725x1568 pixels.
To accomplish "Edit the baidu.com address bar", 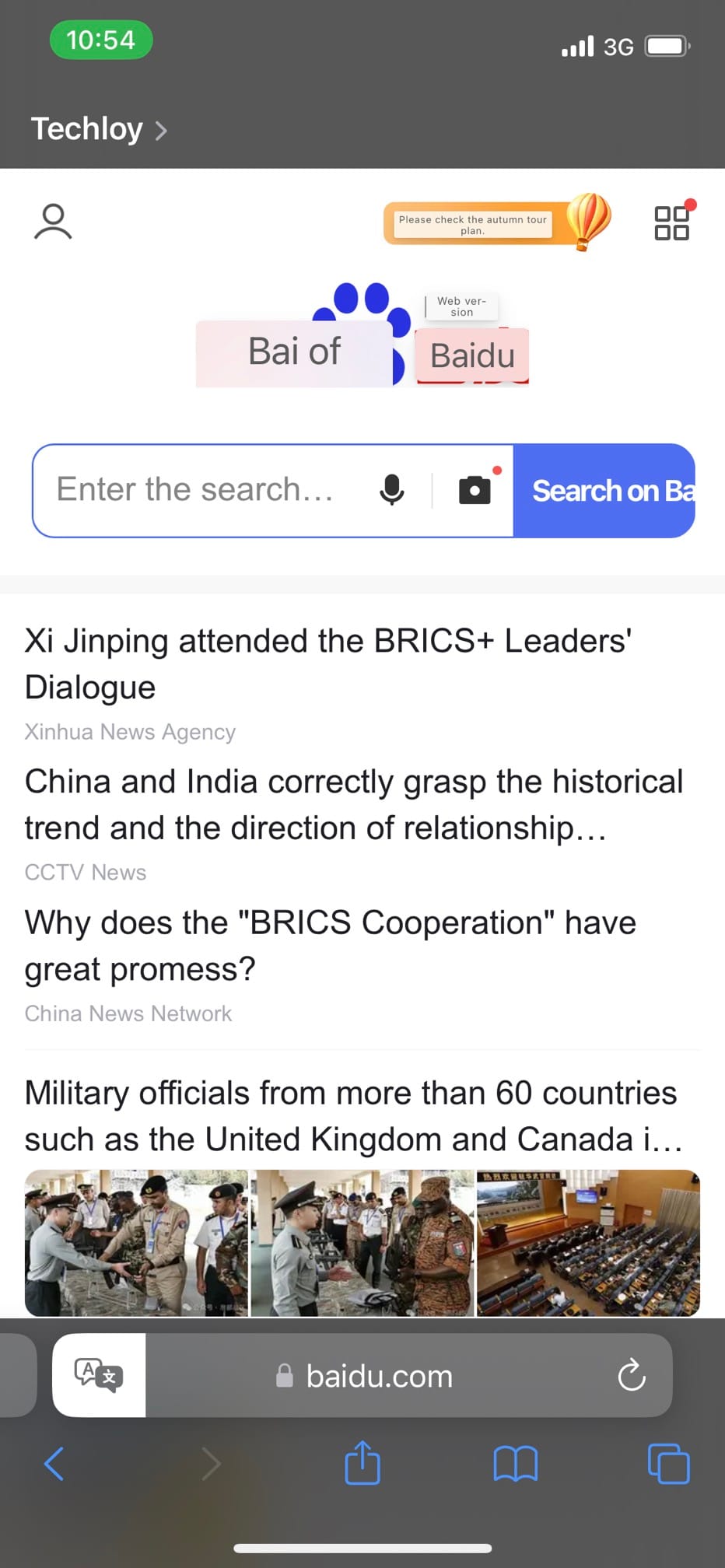I will pos(380,1376).
